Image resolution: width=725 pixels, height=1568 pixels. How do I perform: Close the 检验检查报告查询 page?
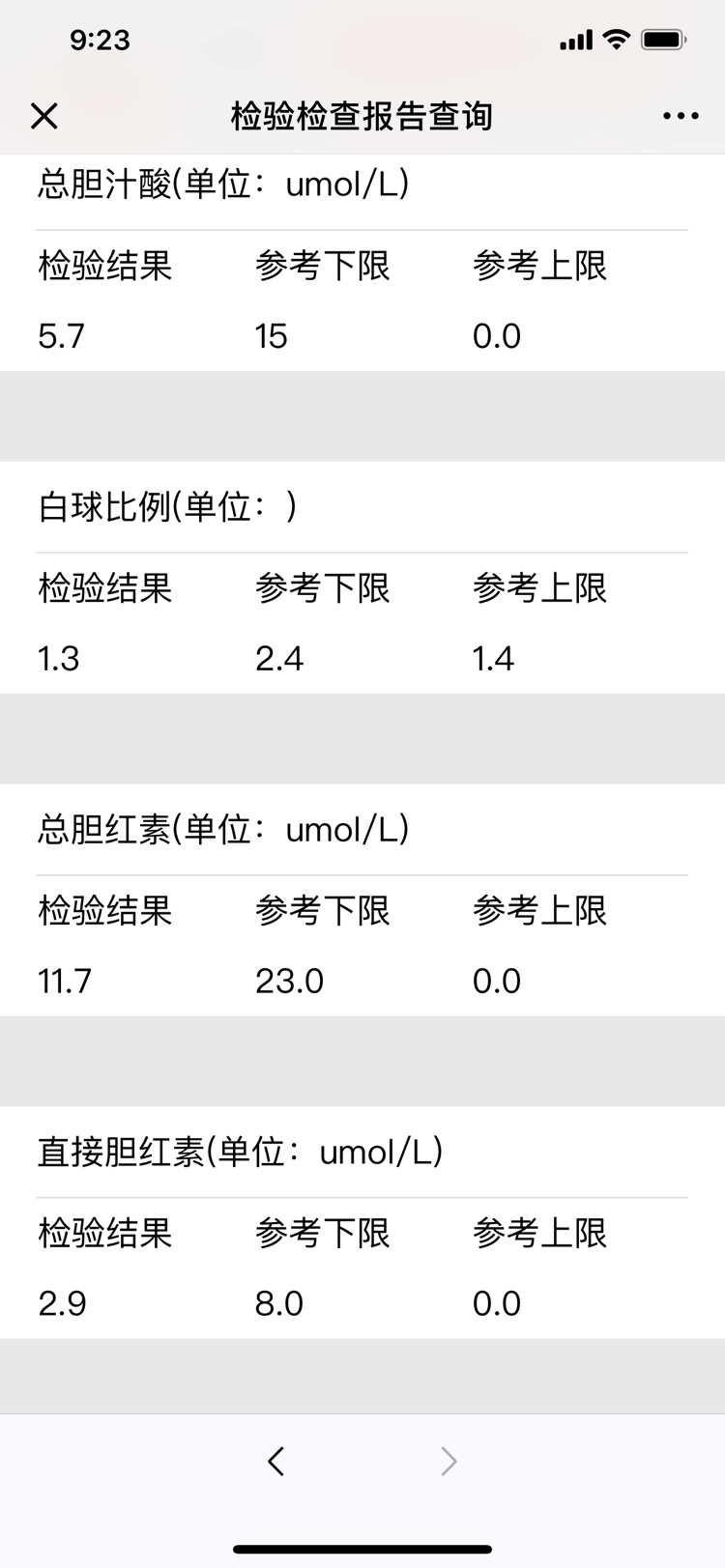(x=44, y=116)
